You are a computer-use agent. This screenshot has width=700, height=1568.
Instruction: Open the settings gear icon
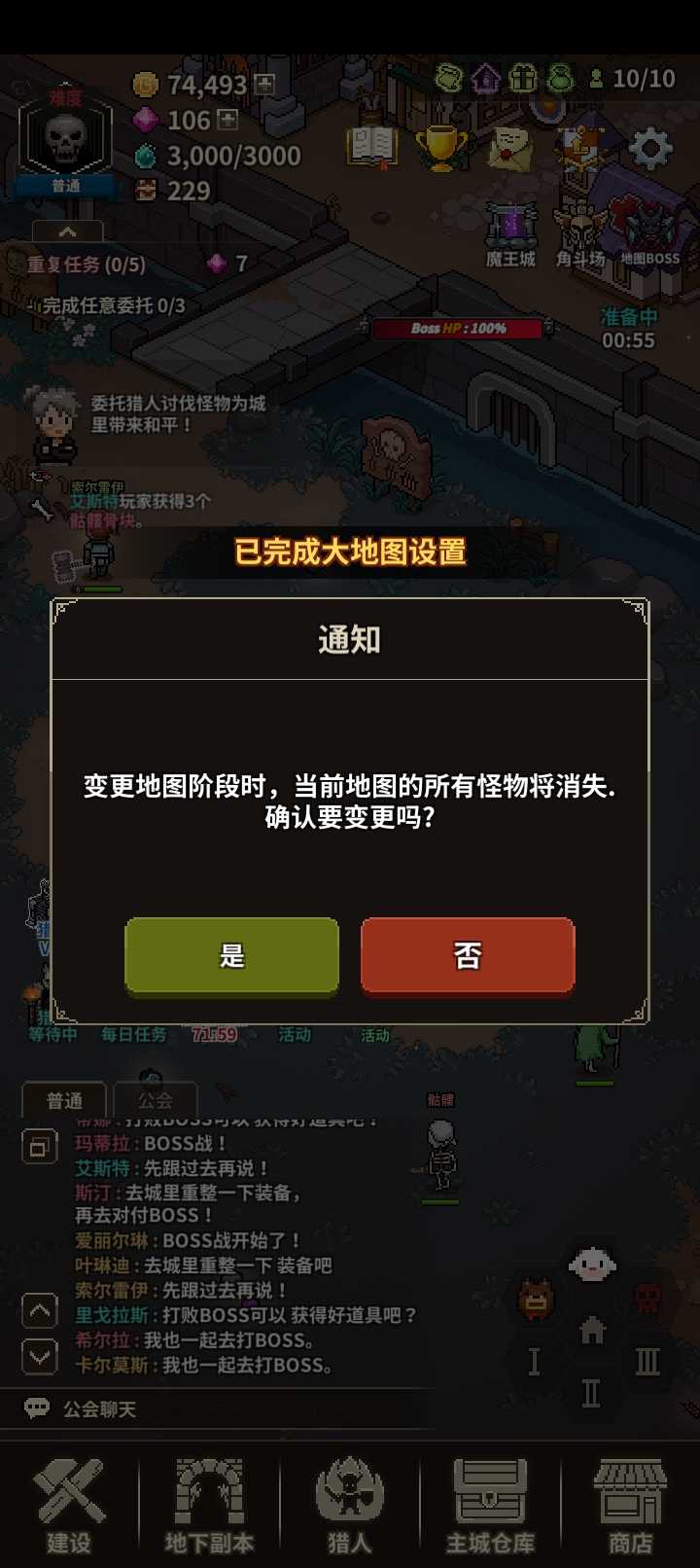[650, 149]
